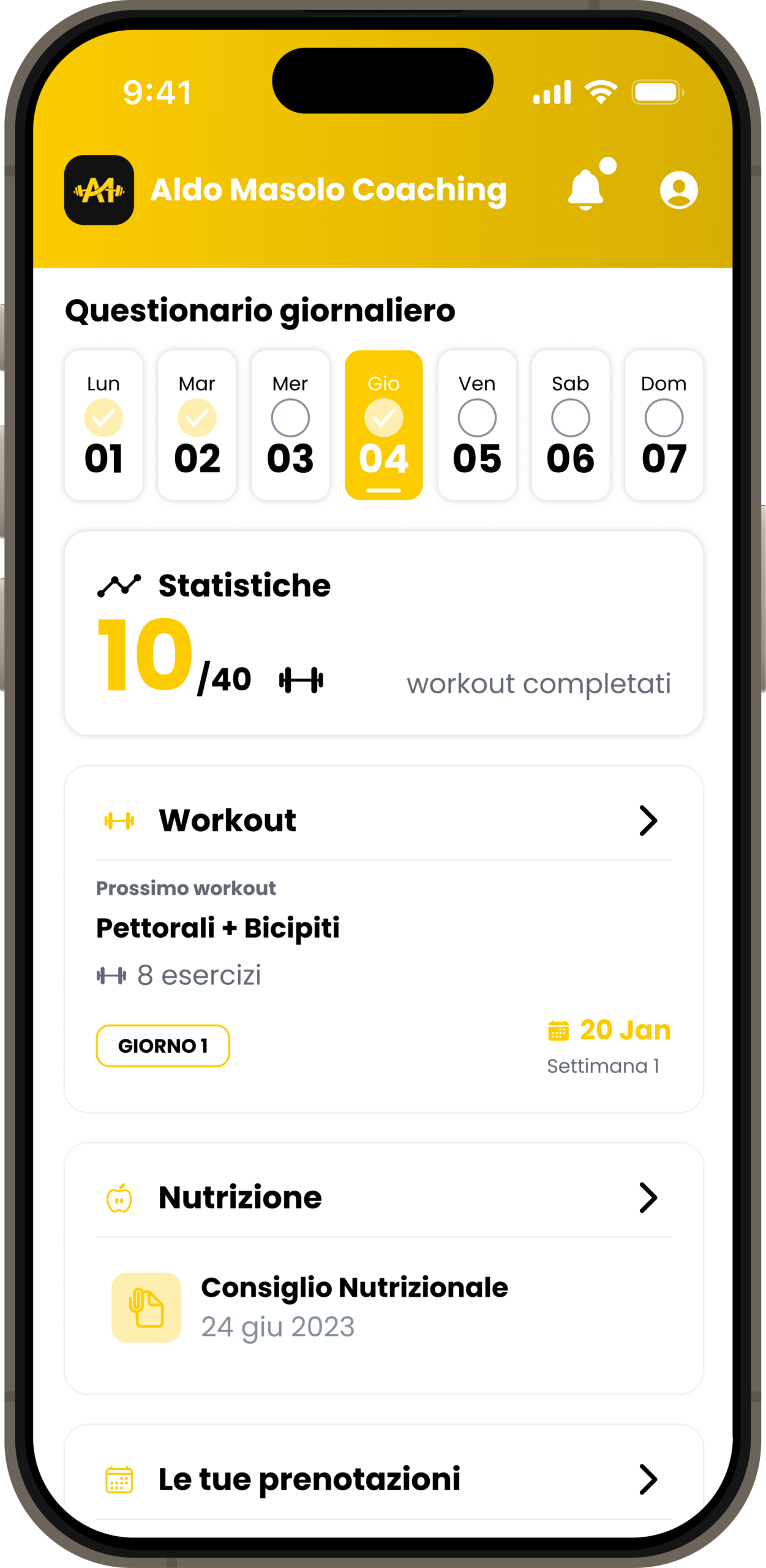This screenshot has height=1568, width=766.
Task: Expand the Nutrizione section chevron
Action: [648, 1197]
